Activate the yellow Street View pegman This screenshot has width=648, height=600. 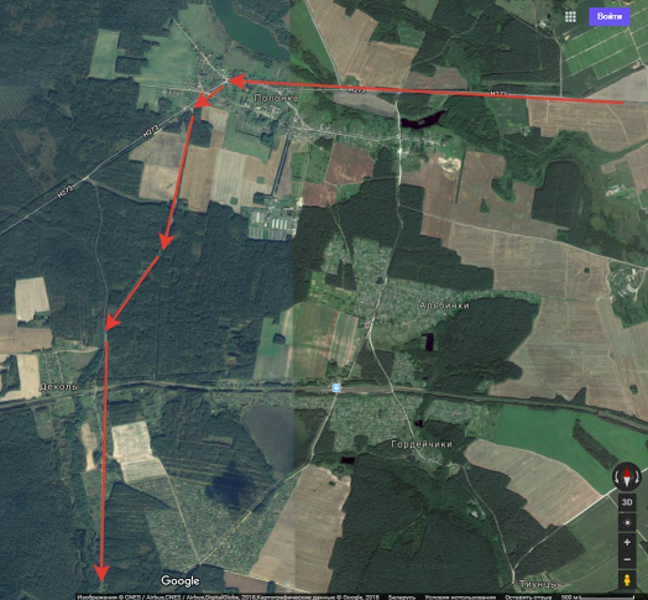627,579
